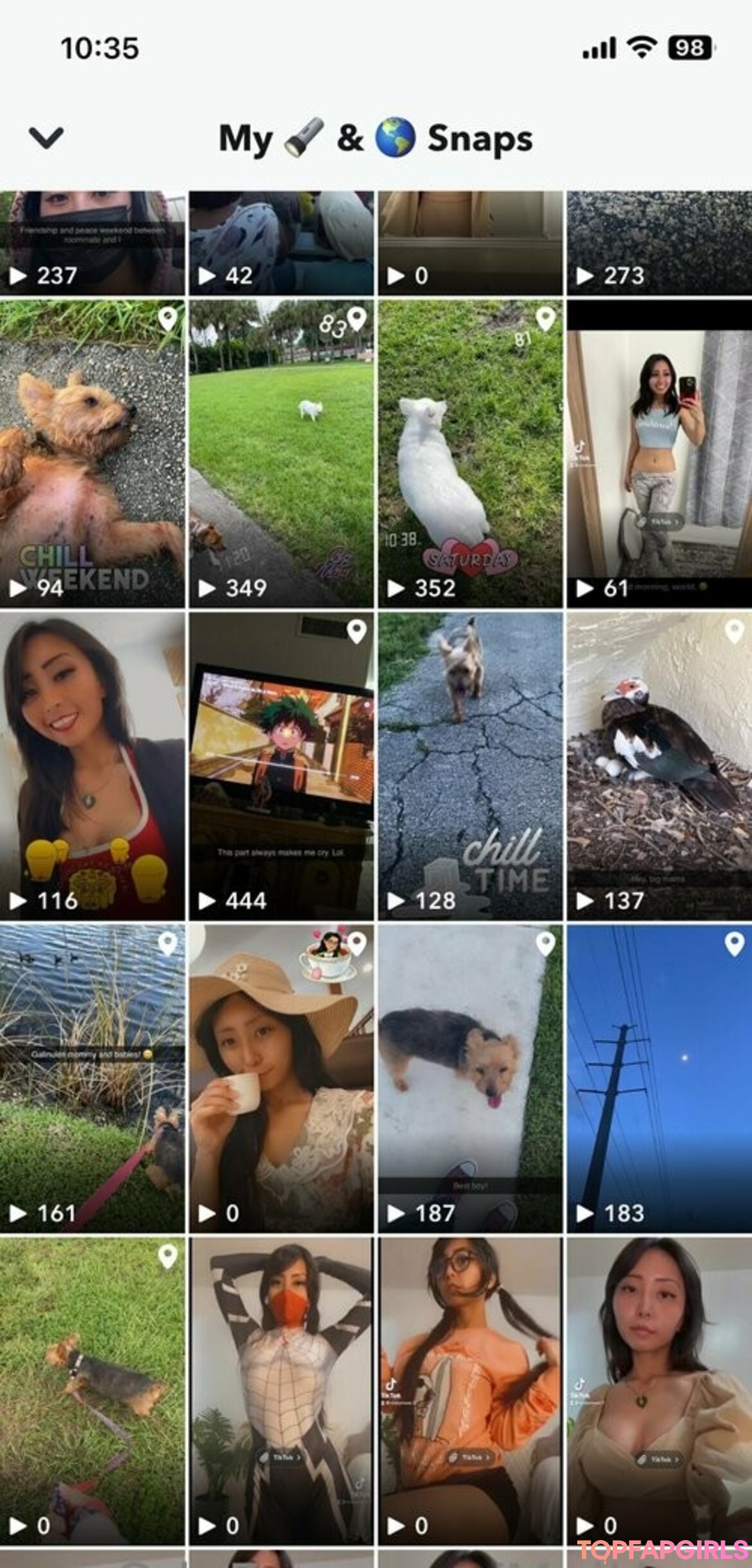Open the Chill Weekend dog snap
The image size is (752, 1568).
pos(93,453)
